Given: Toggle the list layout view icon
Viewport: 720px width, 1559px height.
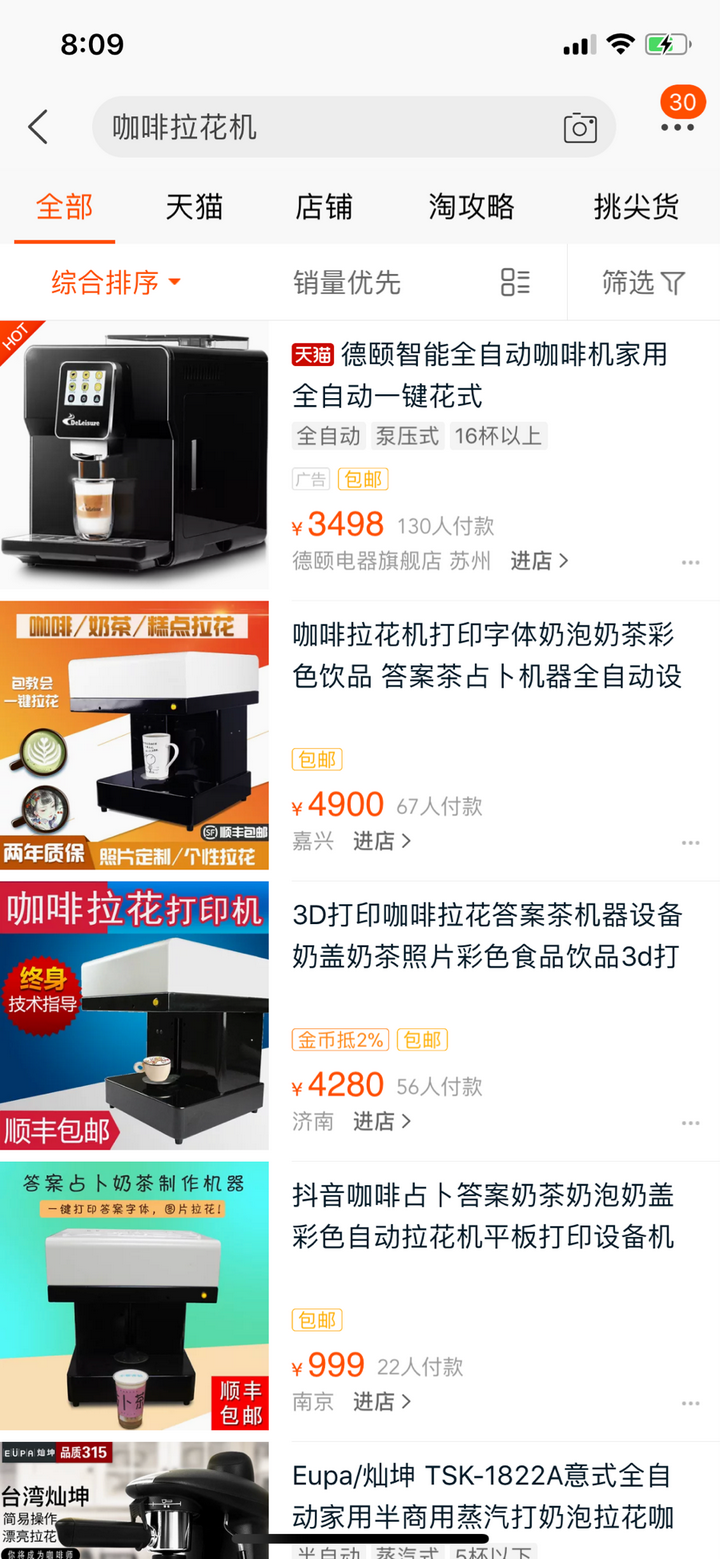Looking at the screenshot, I should pos(515,282).
